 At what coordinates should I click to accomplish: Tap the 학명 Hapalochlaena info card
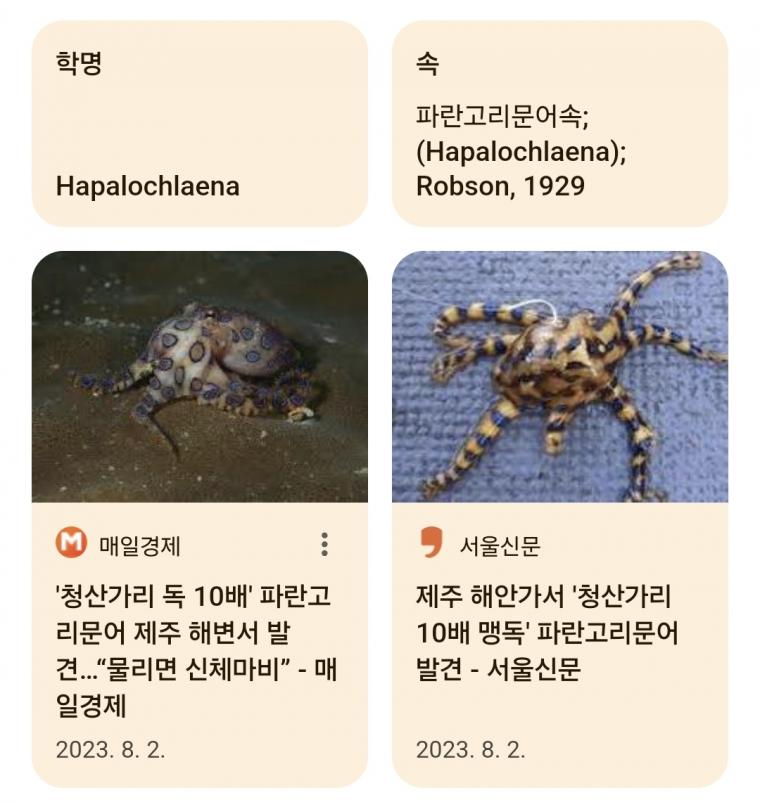coord(199,124)
